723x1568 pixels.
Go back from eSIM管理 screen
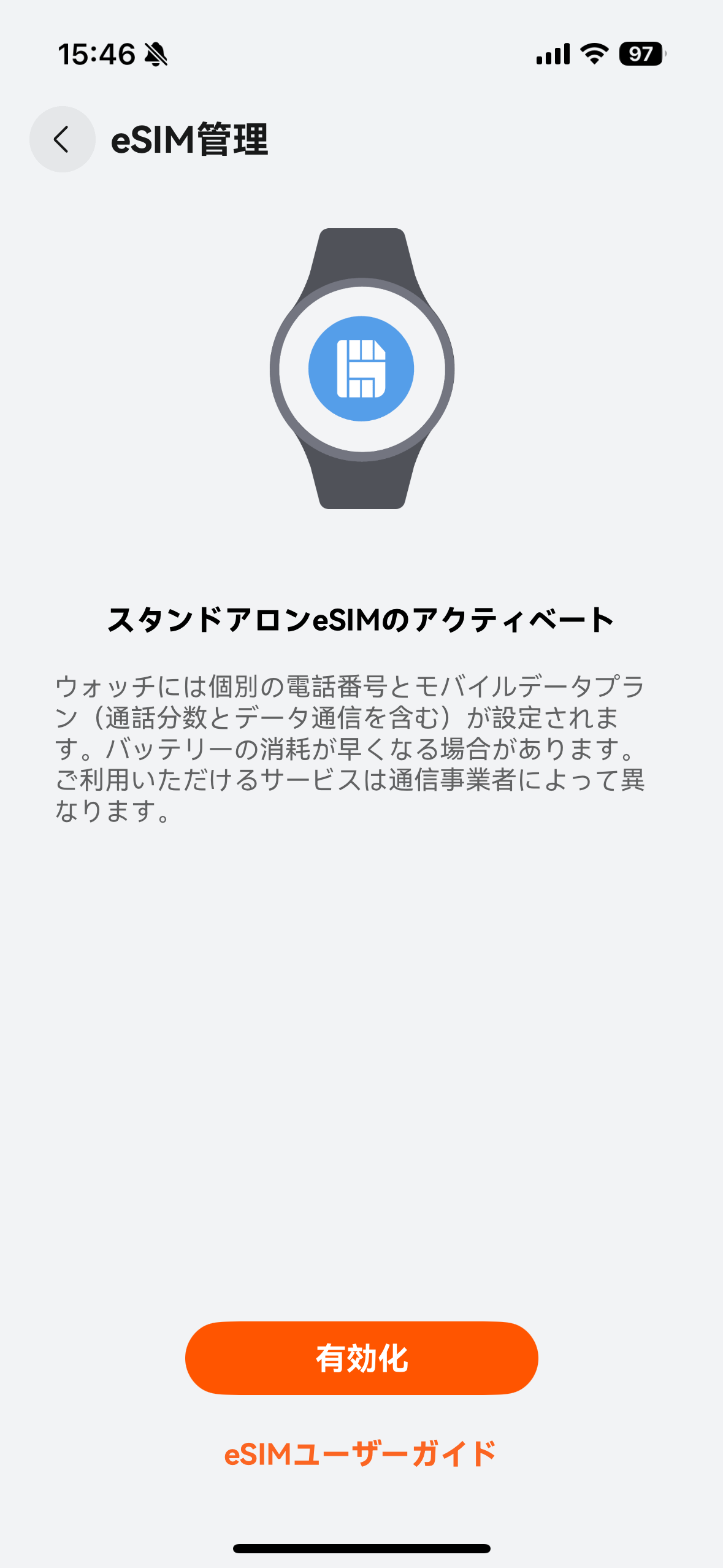click(x=62, y=139)
